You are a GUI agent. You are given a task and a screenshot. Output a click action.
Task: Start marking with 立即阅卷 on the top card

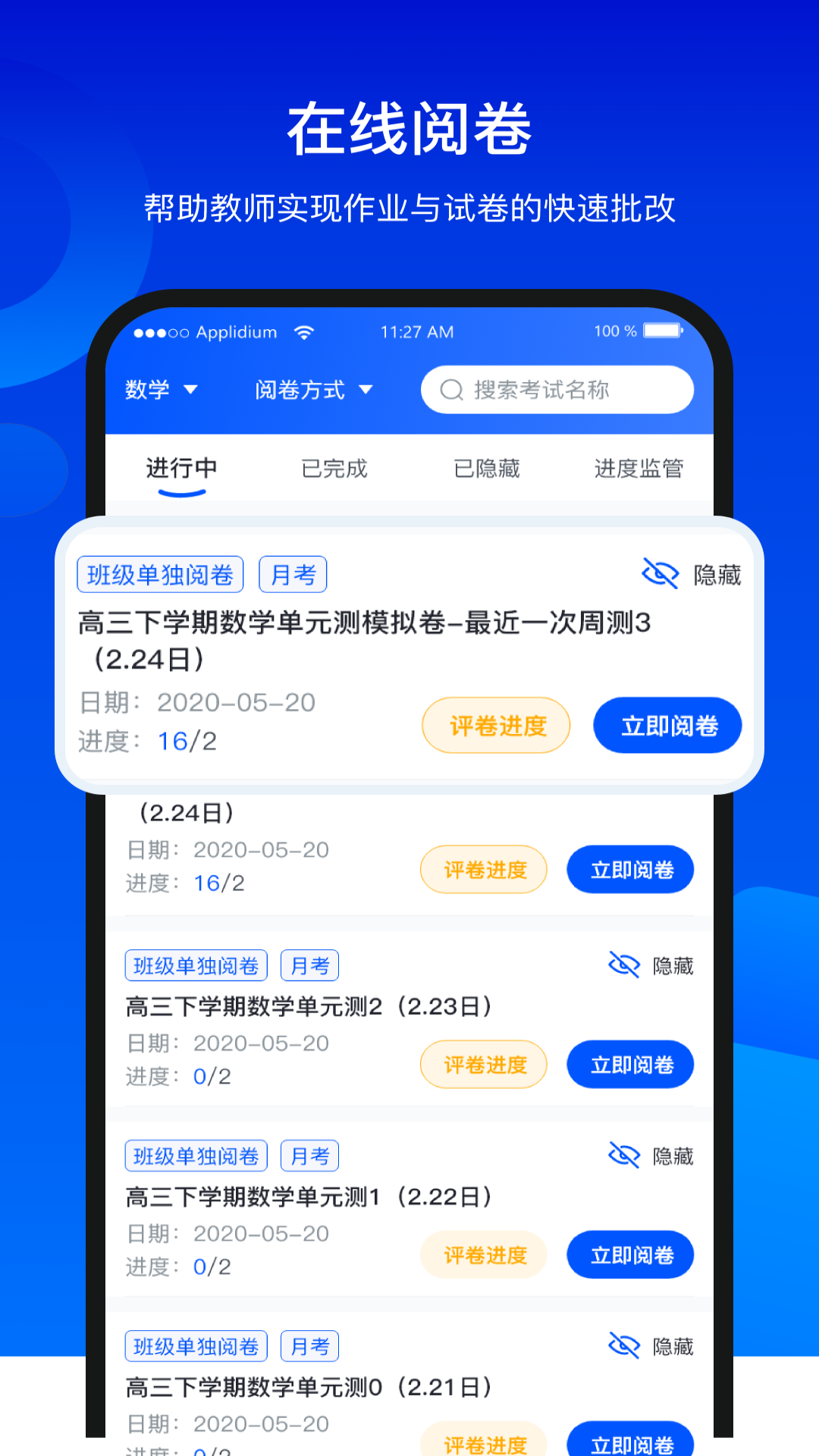667,726
